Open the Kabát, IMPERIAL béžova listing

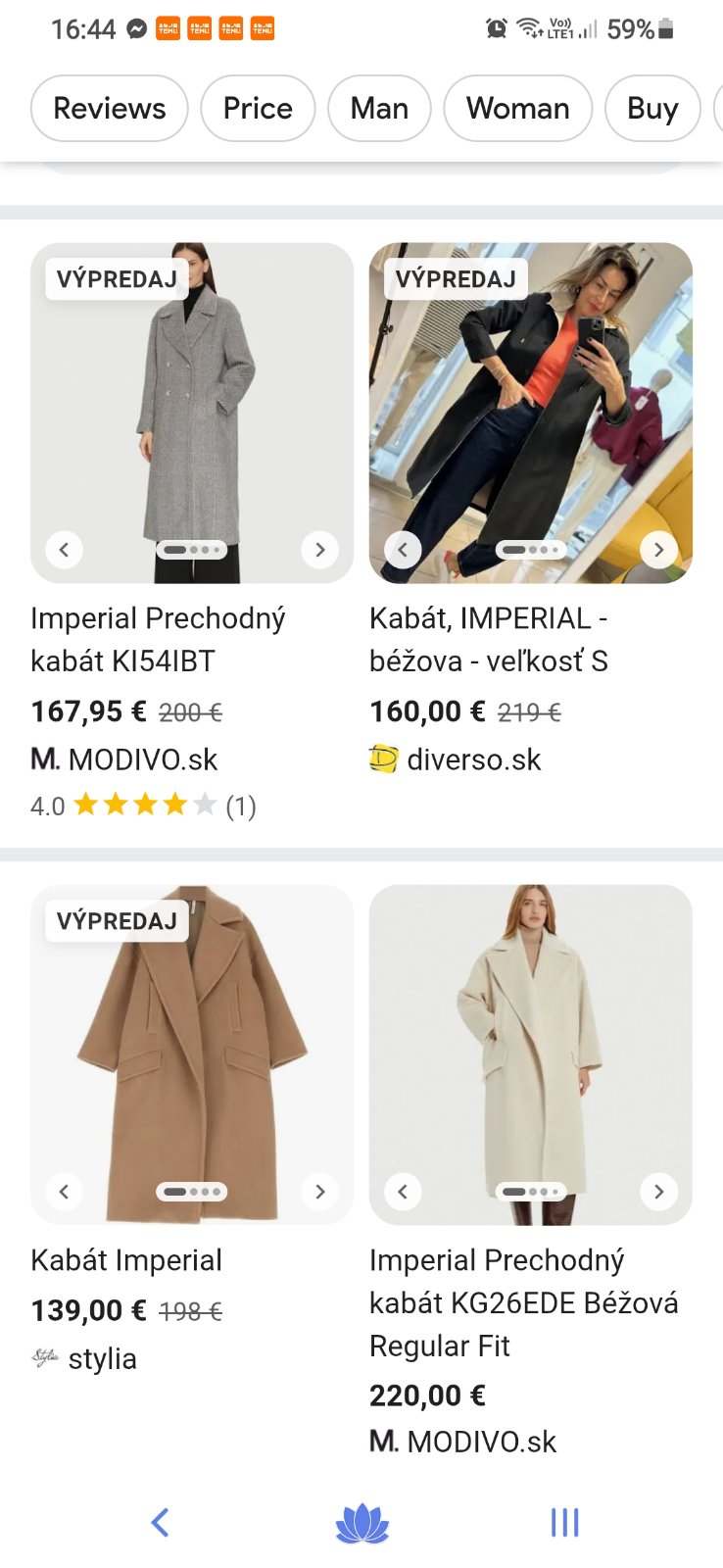pyautogui.click(x=489, y=639)
